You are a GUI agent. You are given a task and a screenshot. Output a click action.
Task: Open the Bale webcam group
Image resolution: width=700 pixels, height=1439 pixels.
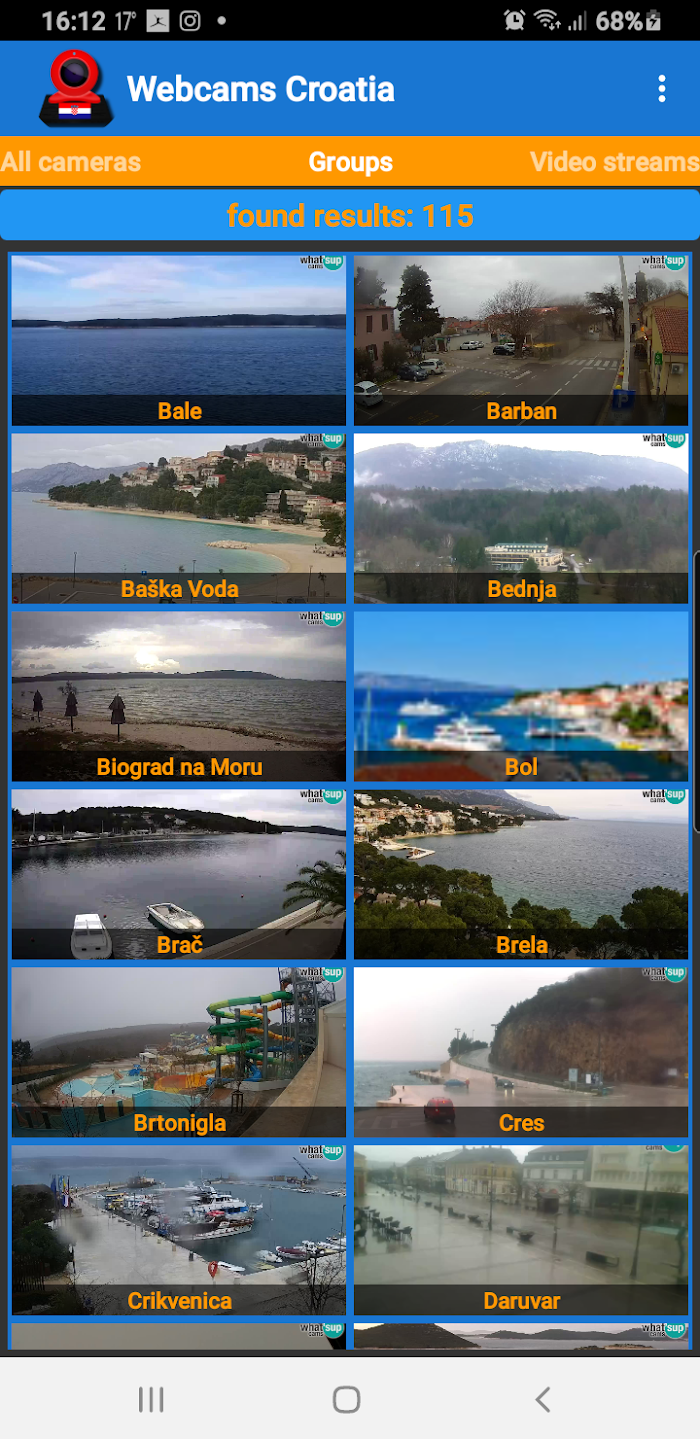[179, 341]
